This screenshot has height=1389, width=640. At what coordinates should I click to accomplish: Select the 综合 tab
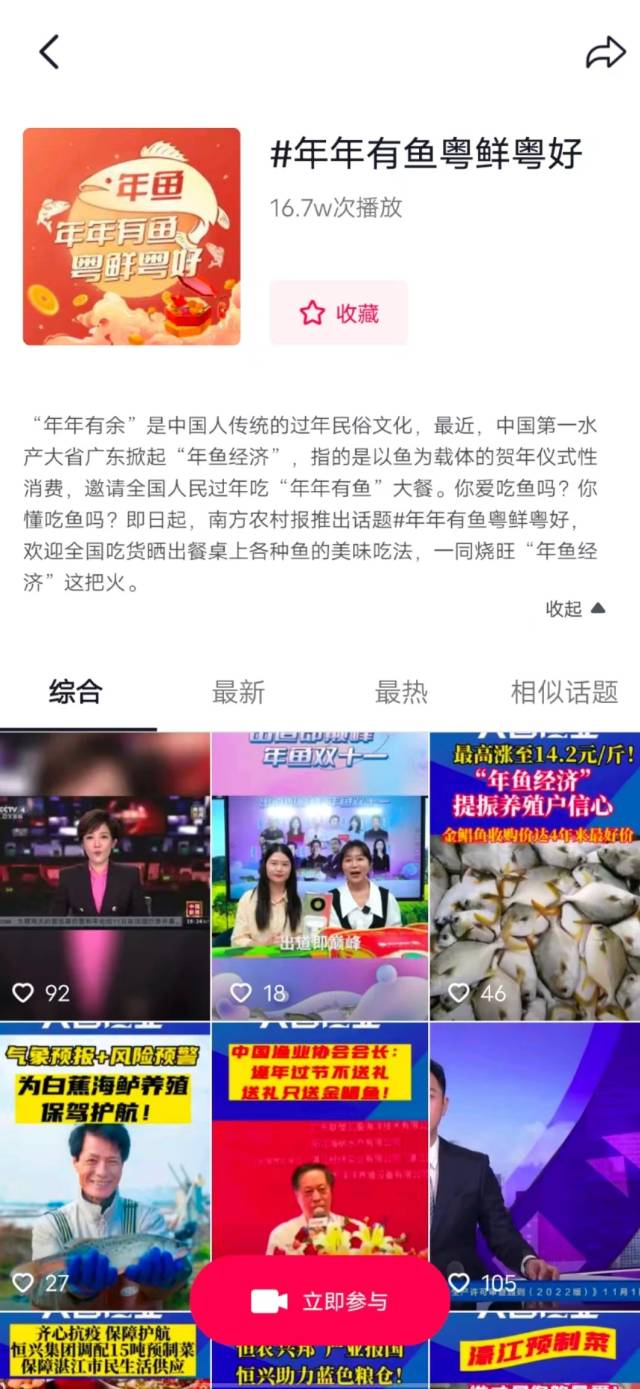coord(76,692)
